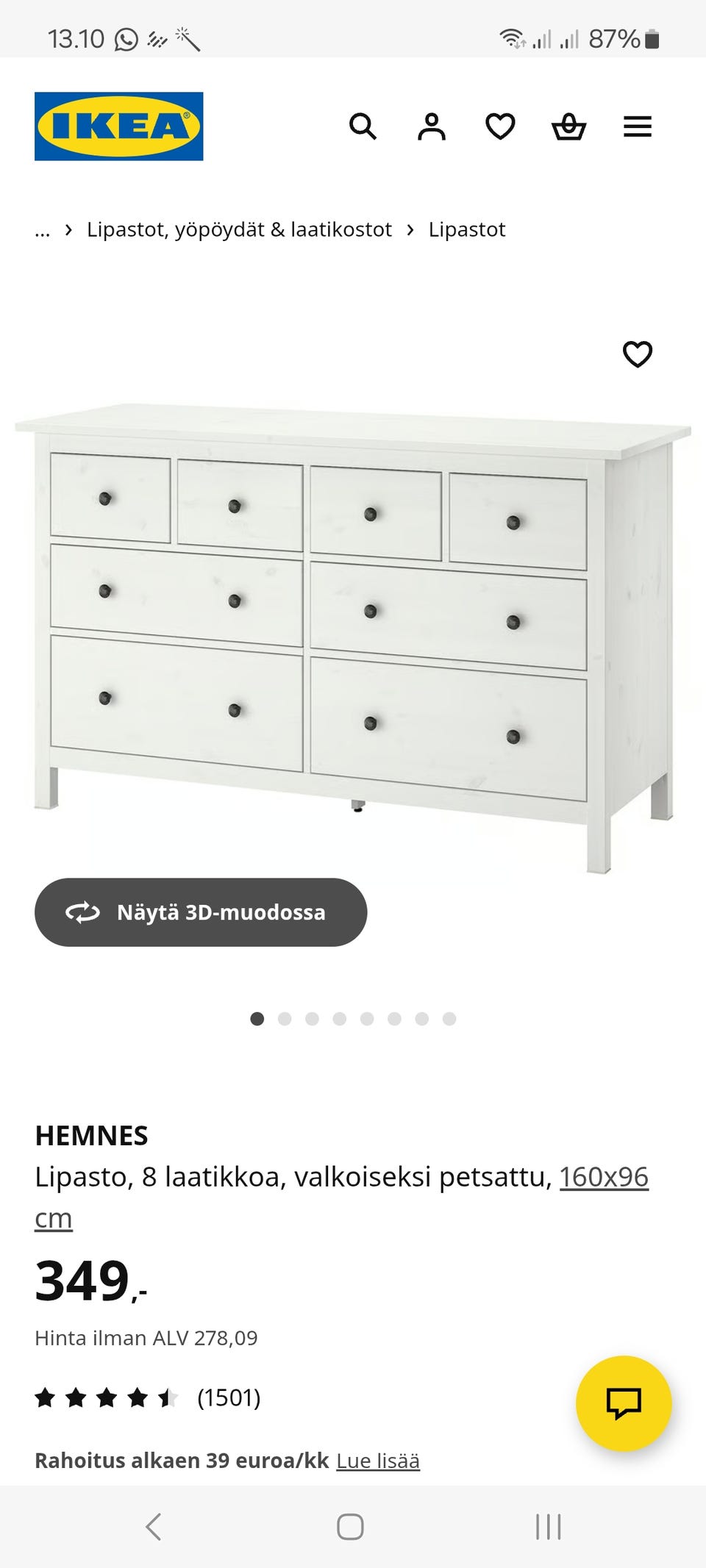
Task: Open the user account profile icon
Action: [x=432, y=126]
